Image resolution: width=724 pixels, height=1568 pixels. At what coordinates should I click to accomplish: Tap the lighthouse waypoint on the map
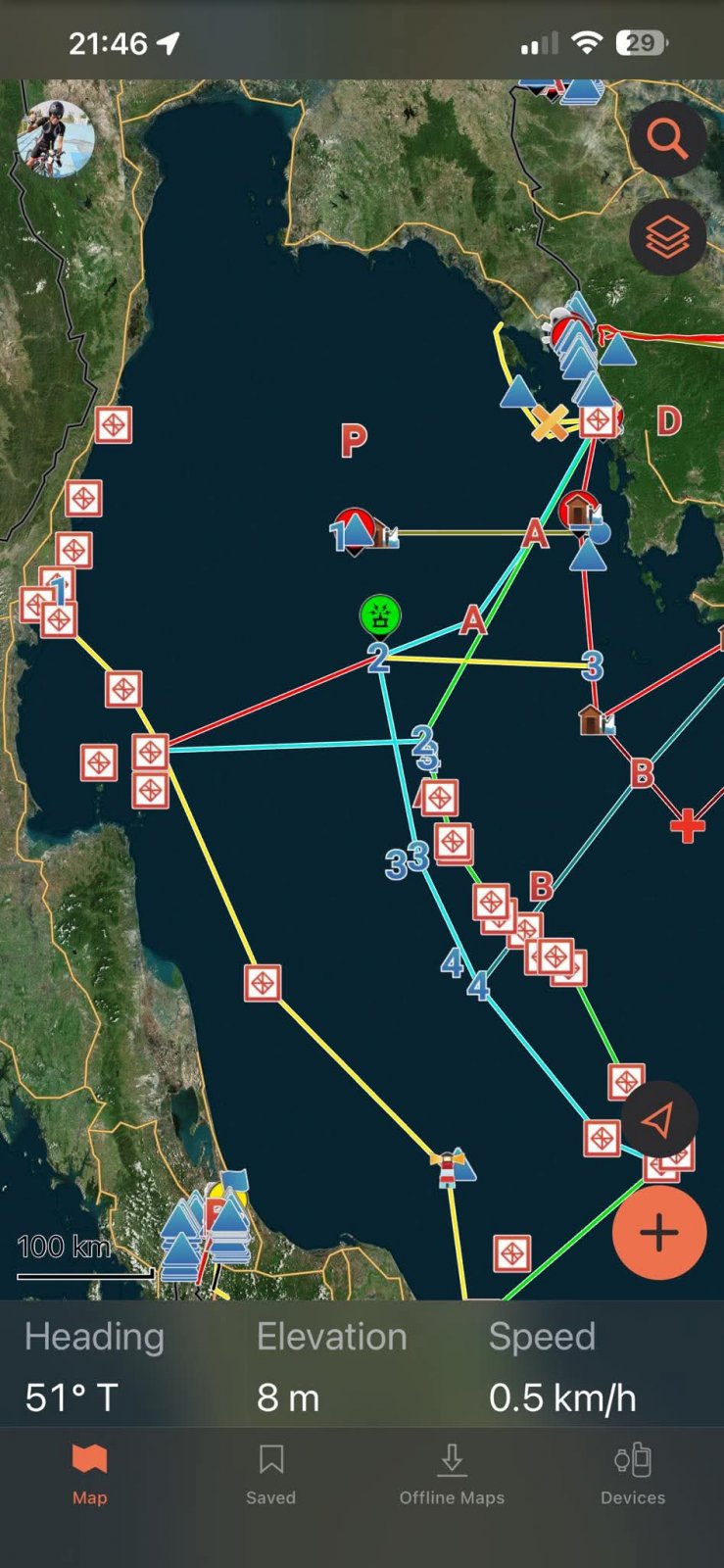[447, 1168]
